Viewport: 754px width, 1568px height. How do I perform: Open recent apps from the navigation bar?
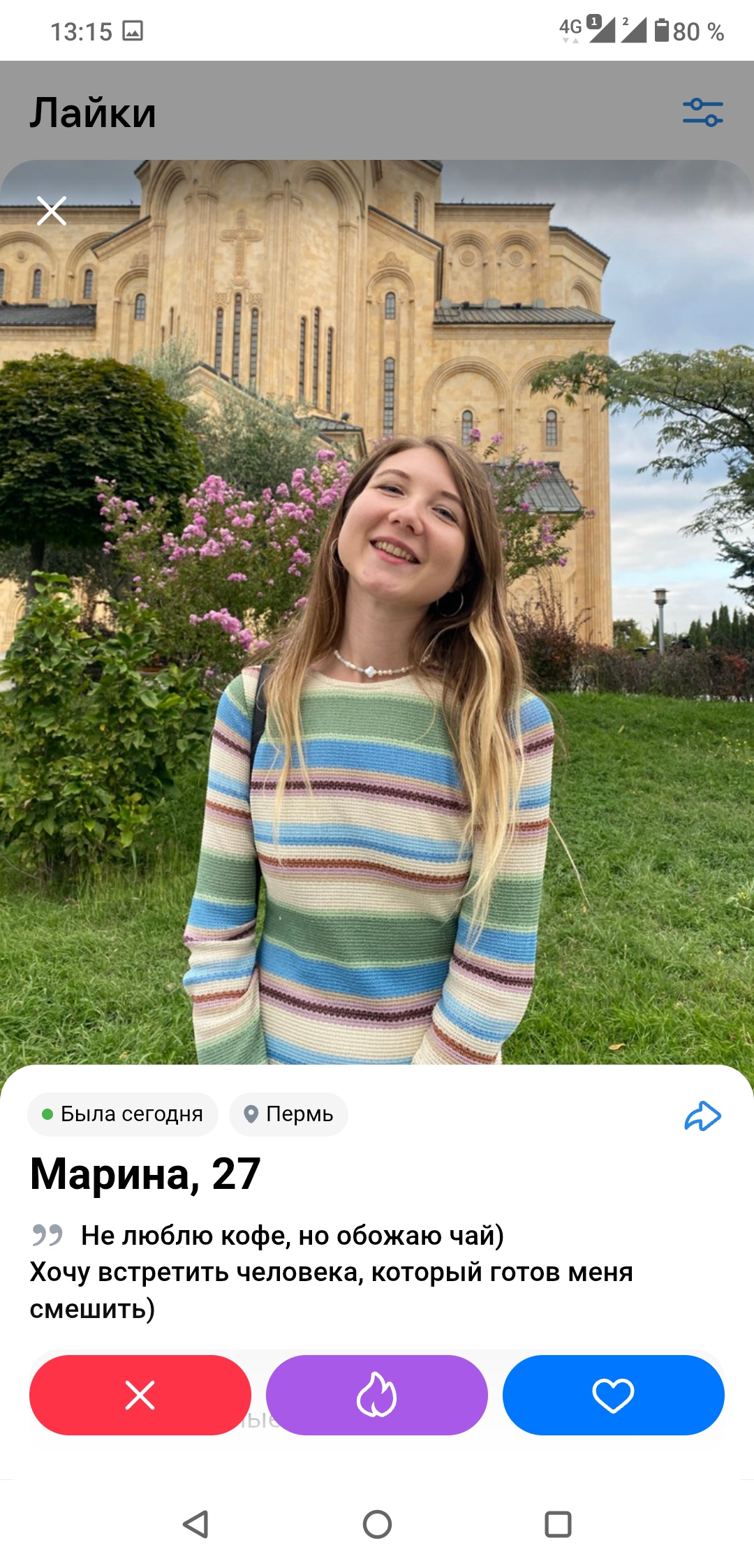pos(558,1524)
